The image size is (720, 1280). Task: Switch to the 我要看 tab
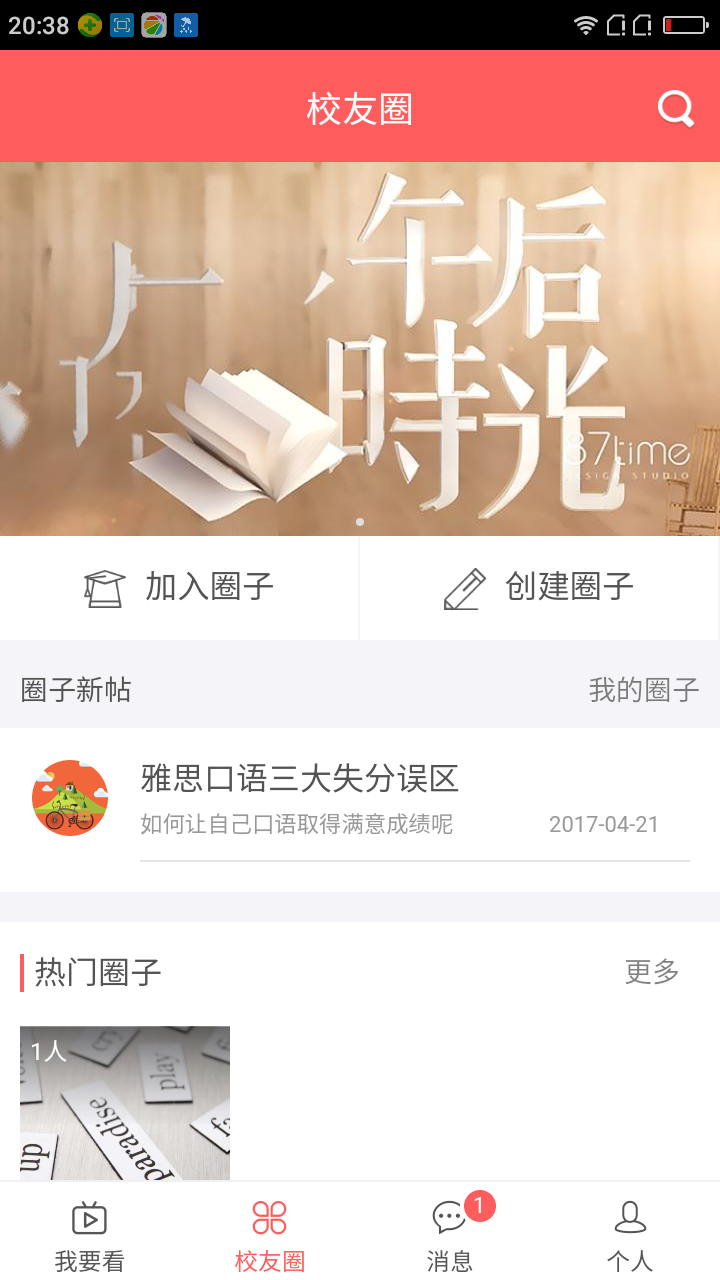90,1235
